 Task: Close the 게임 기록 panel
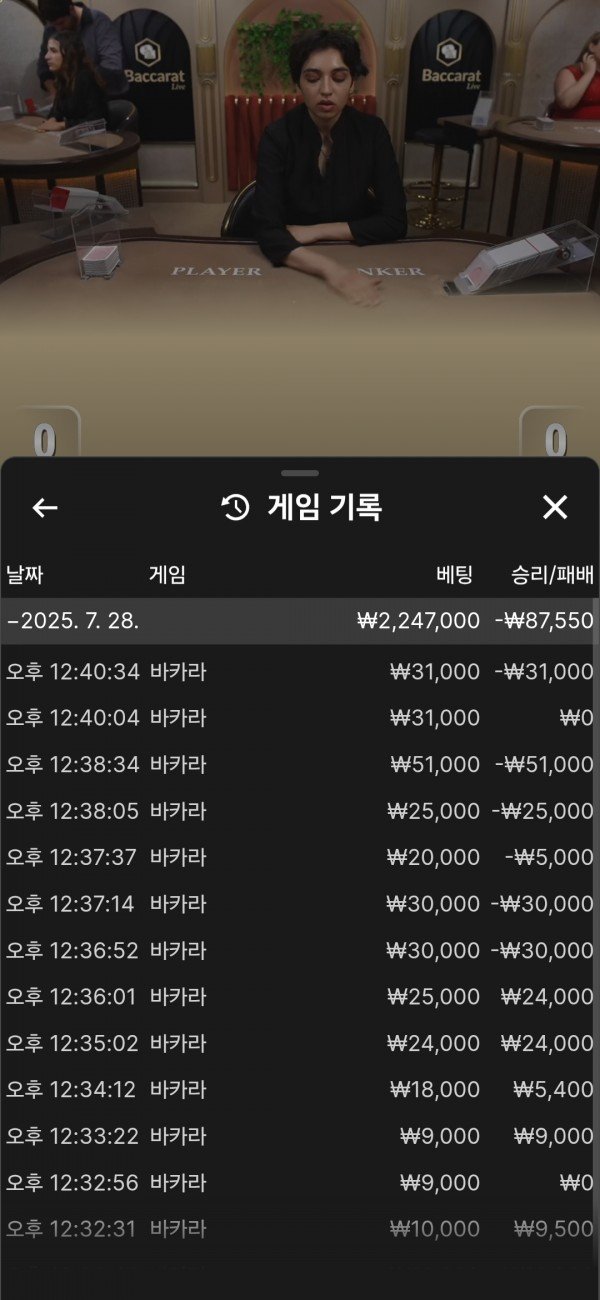(x=555, y=508)
